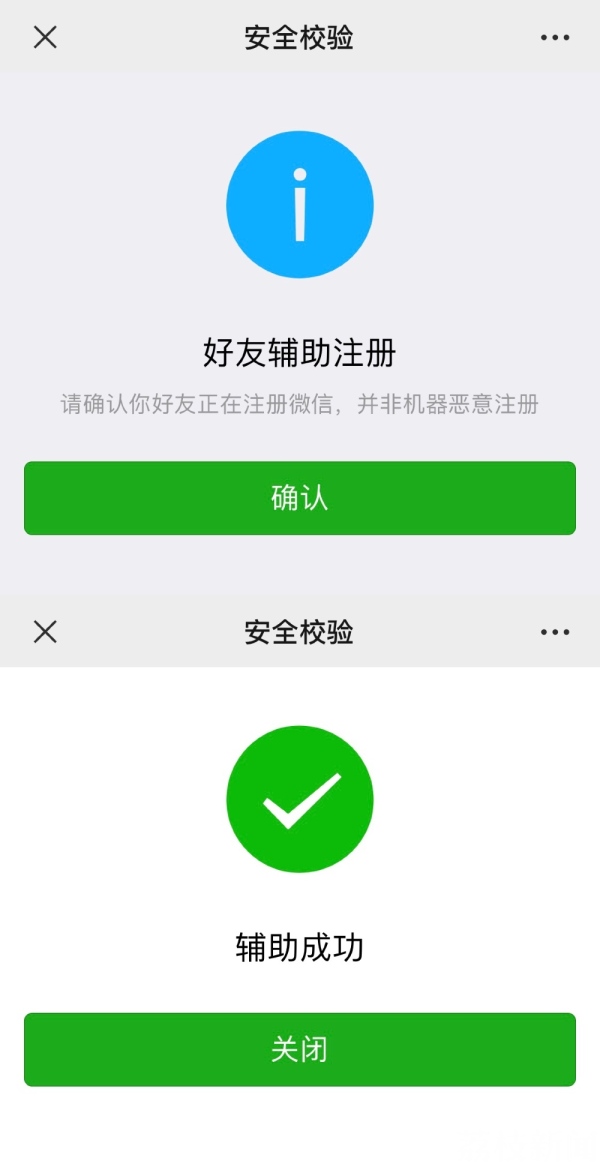
Task: Open the overflow menu above 好友辅助注册
Action: pyautogui.click(x=554, y=37)
